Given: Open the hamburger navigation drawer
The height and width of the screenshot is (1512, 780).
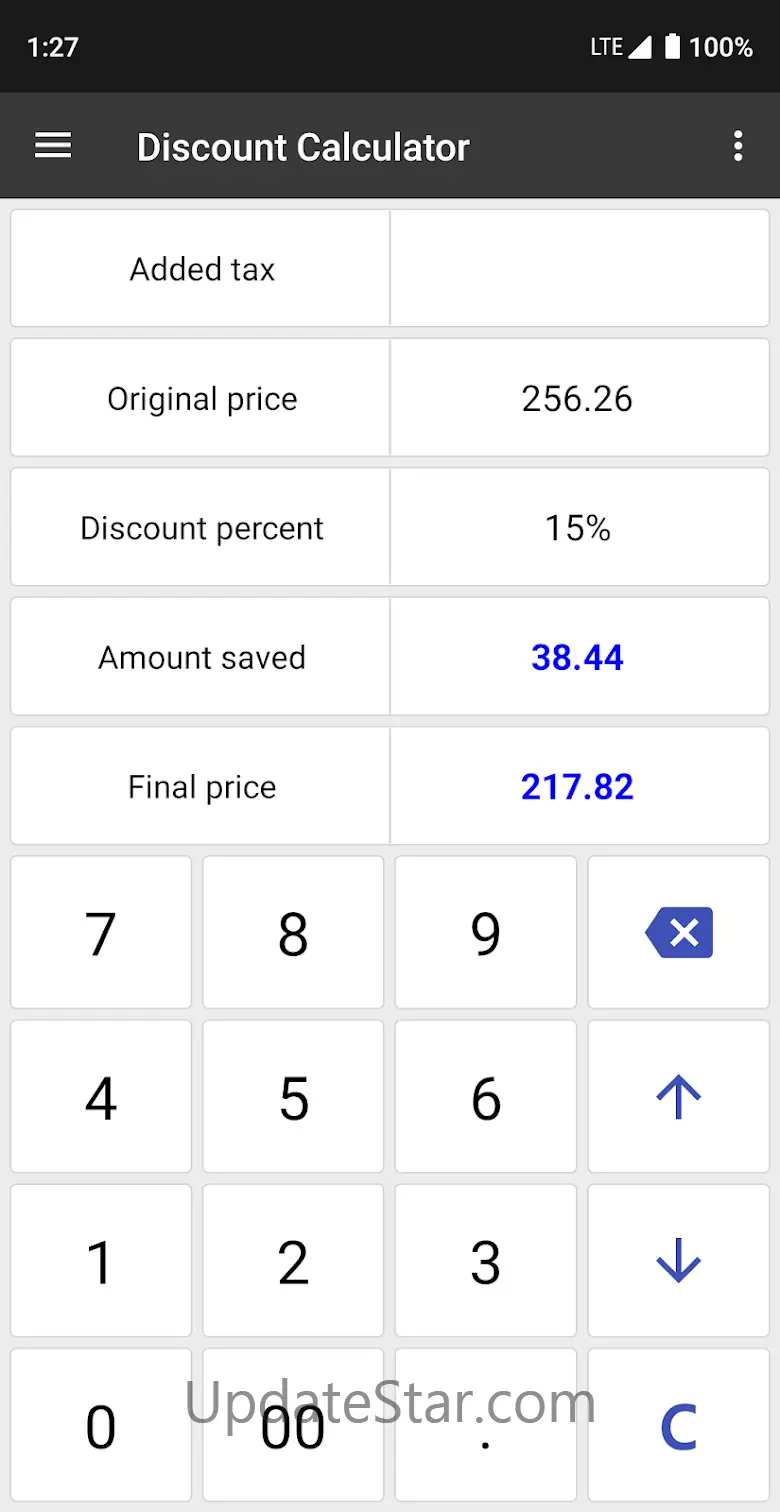Looking at the screenshot, I should [53, 146].
